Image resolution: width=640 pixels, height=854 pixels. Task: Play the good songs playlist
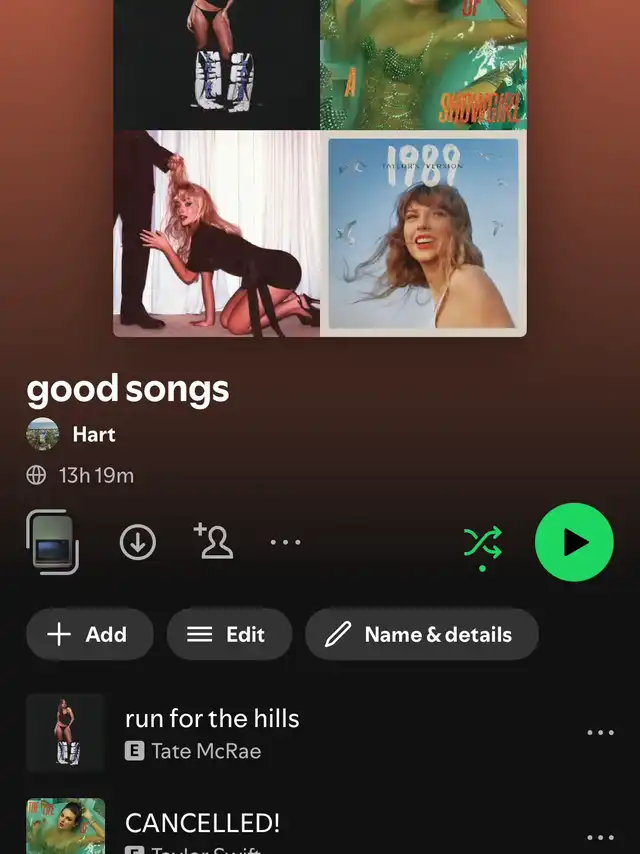574,542
